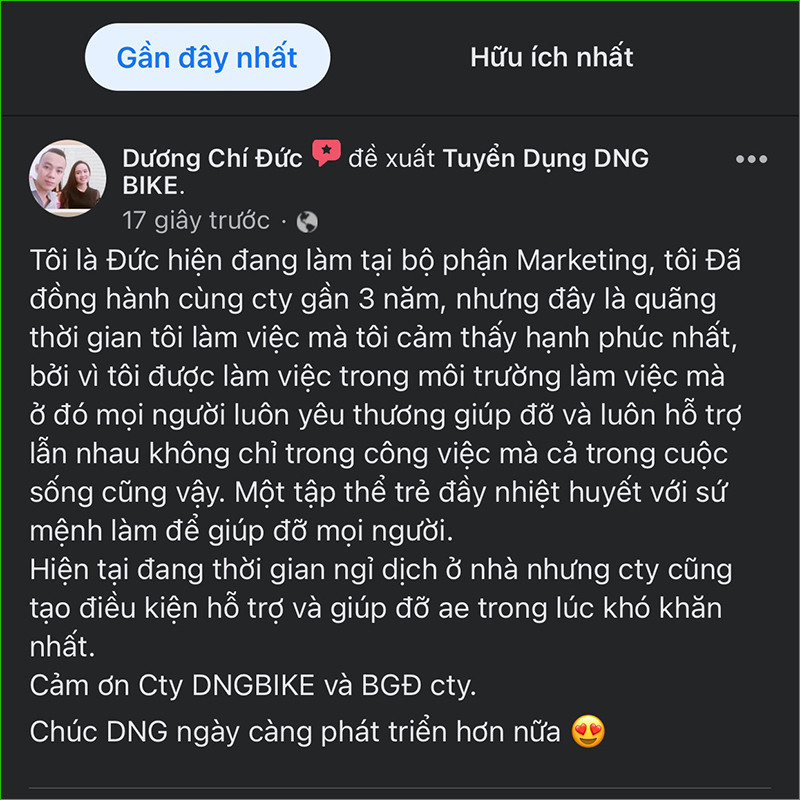The image size is (800, 800).
Task: Switch to the Hữu ích nhất tab
Action: (551, 57)
